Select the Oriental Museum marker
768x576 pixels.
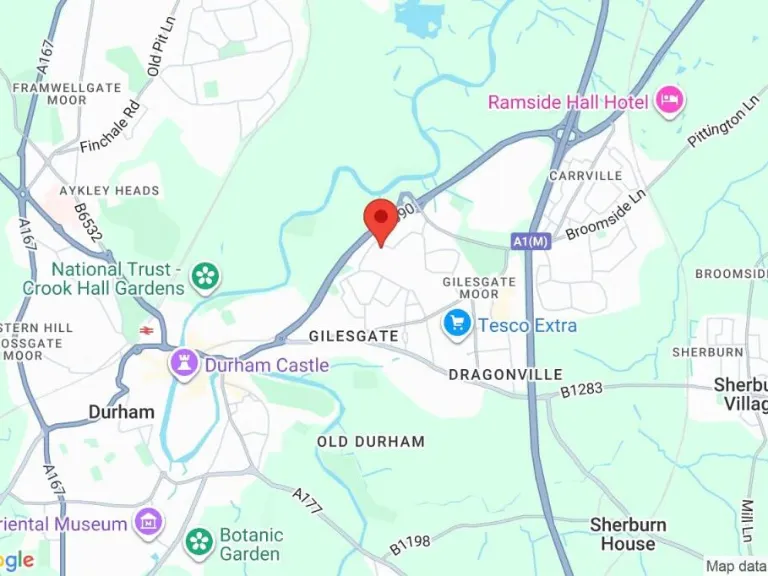pos(148,522)
